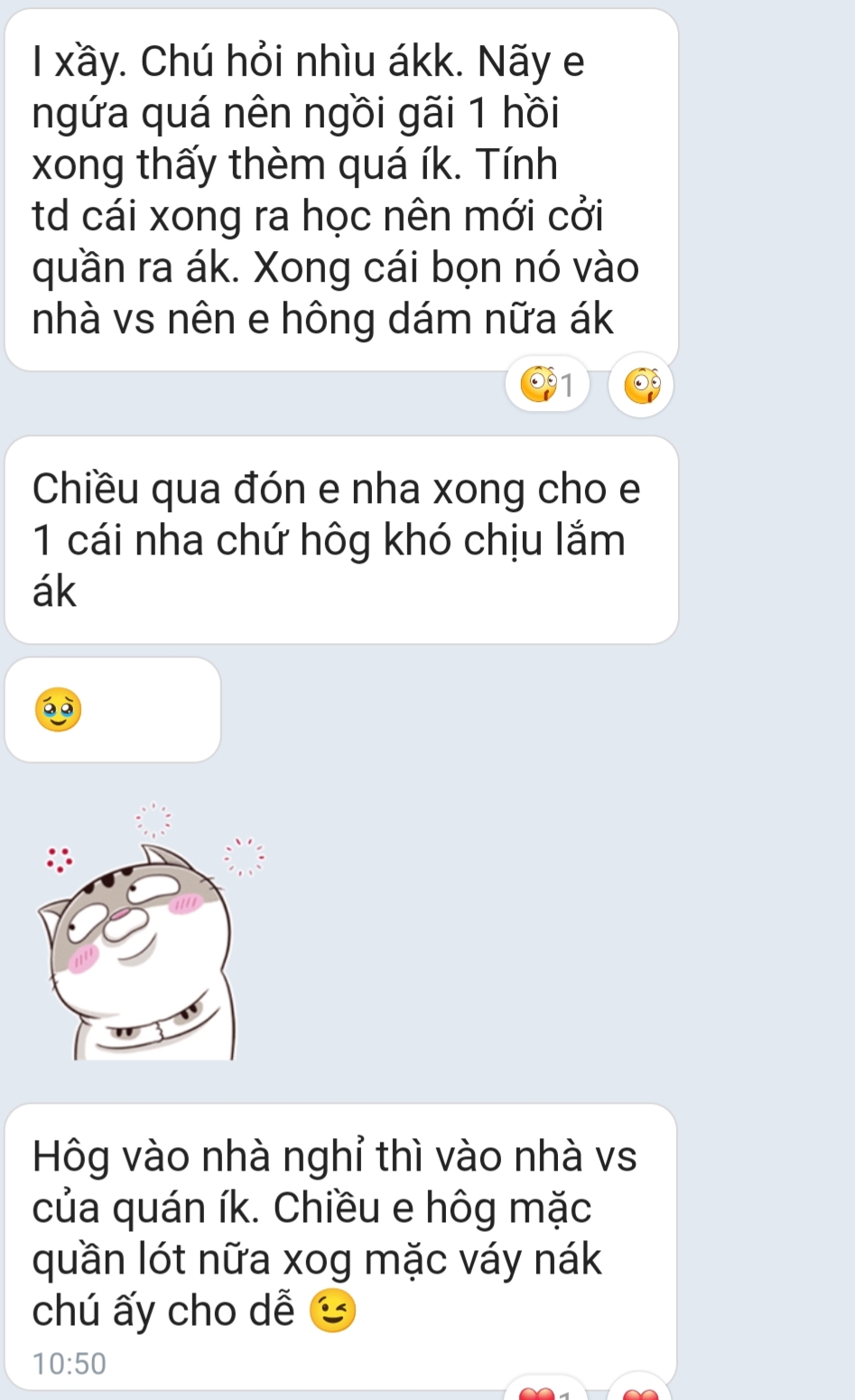855x1400 pixels.
Task: View who reacted with the surprised emoji count
Action: (547, 386)
